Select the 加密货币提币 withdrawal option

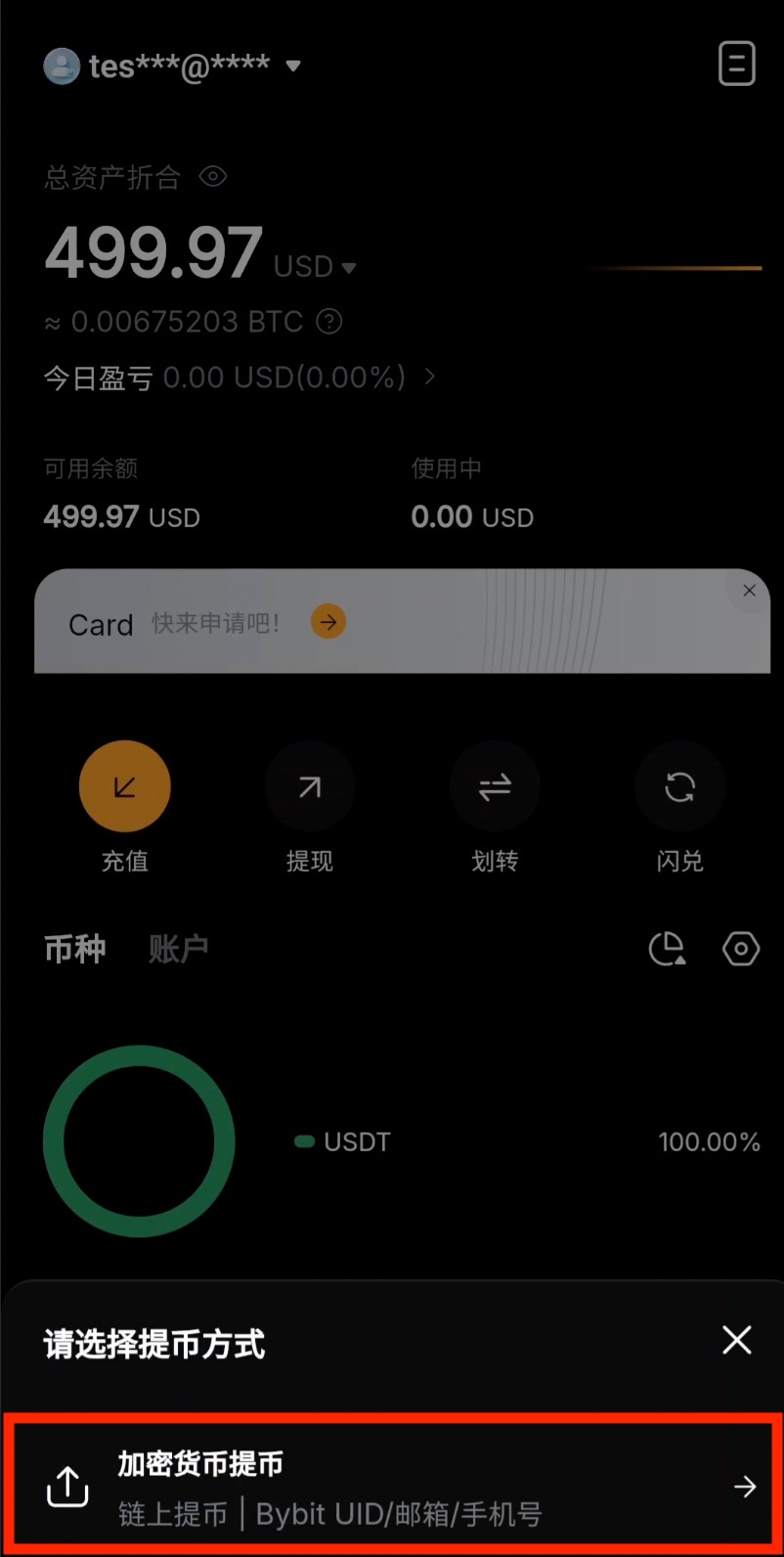pyautogui.click(x=391, y=1486)
